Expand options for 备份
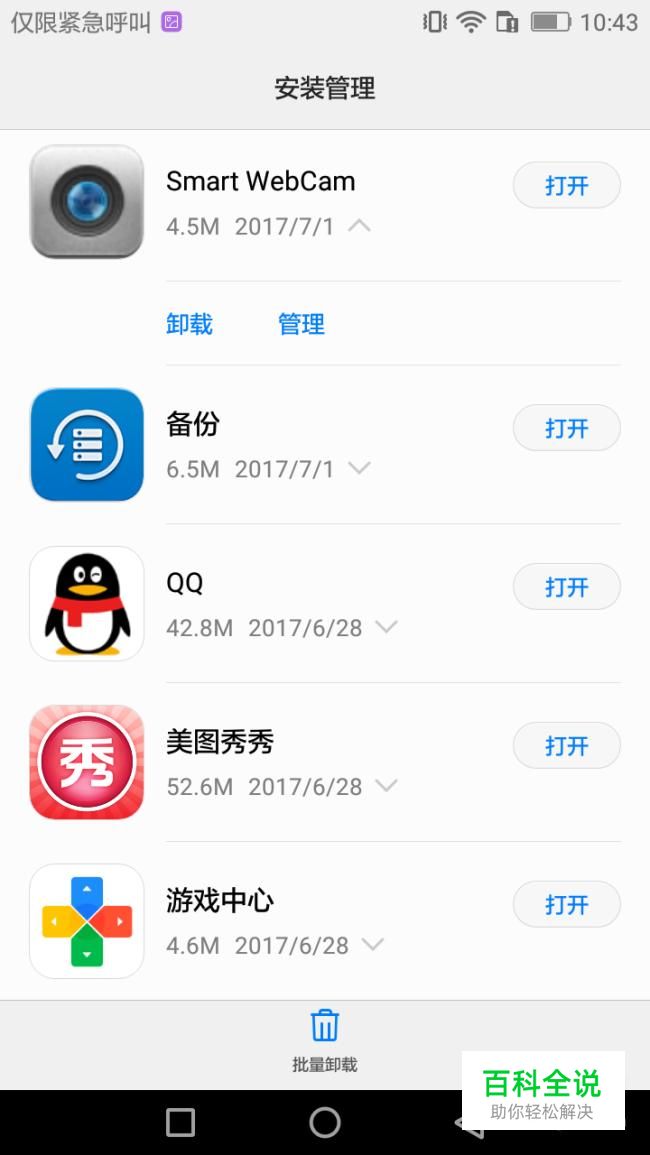Image resolution: width=650 pixels, height=1155 pixels. [x=359, y=468]
